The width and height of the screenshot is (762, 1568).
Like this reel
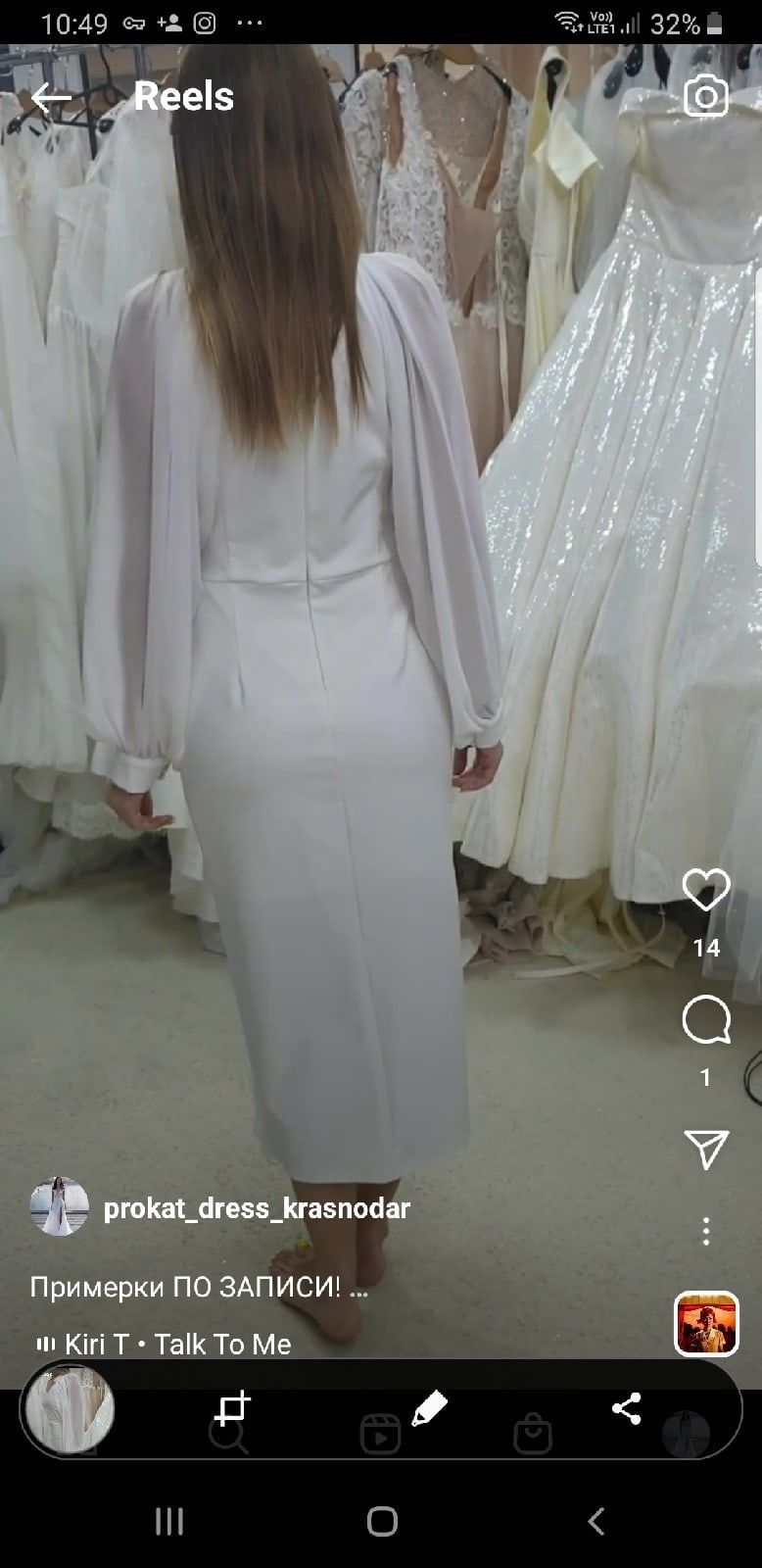[705, 891]
